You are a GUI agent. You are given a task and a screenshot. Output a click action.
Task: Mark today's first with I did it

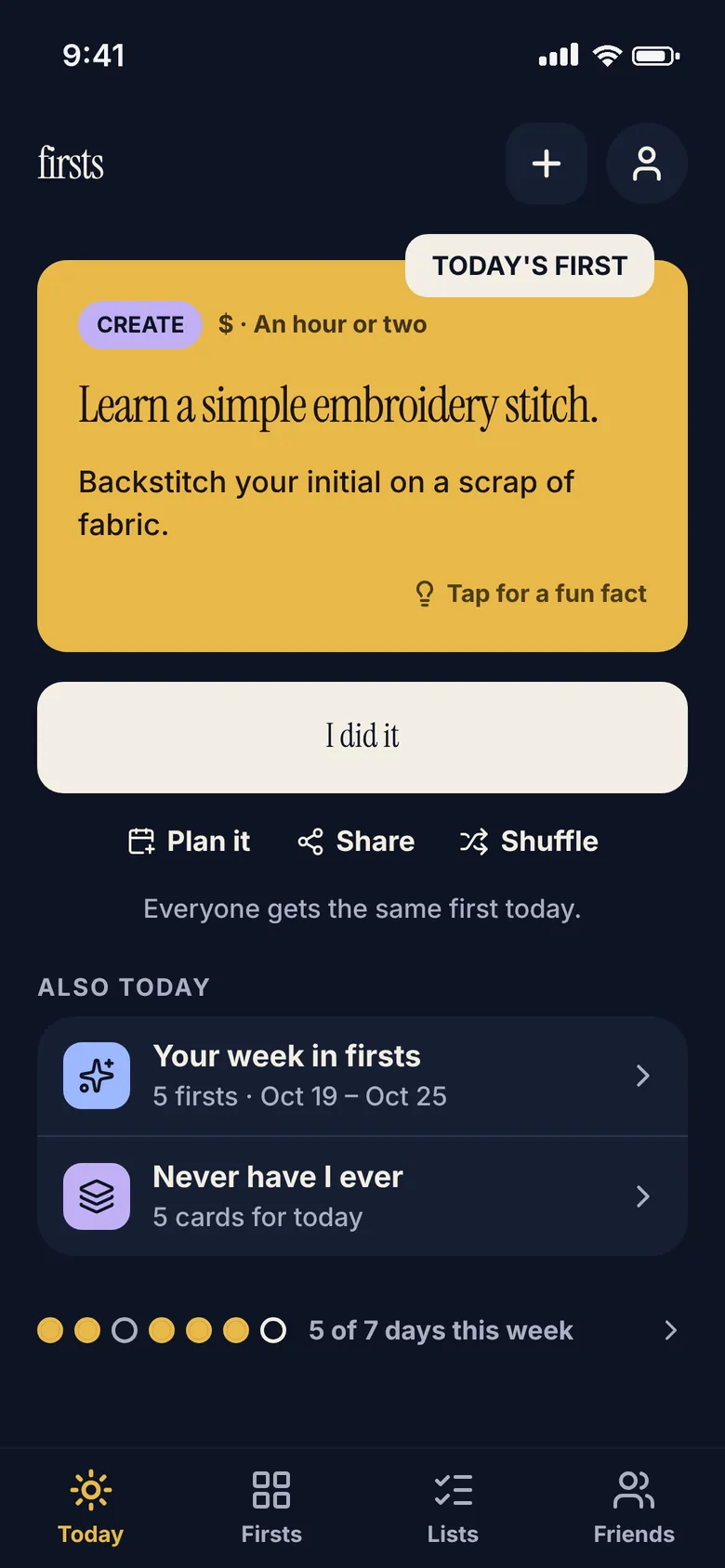362,738
